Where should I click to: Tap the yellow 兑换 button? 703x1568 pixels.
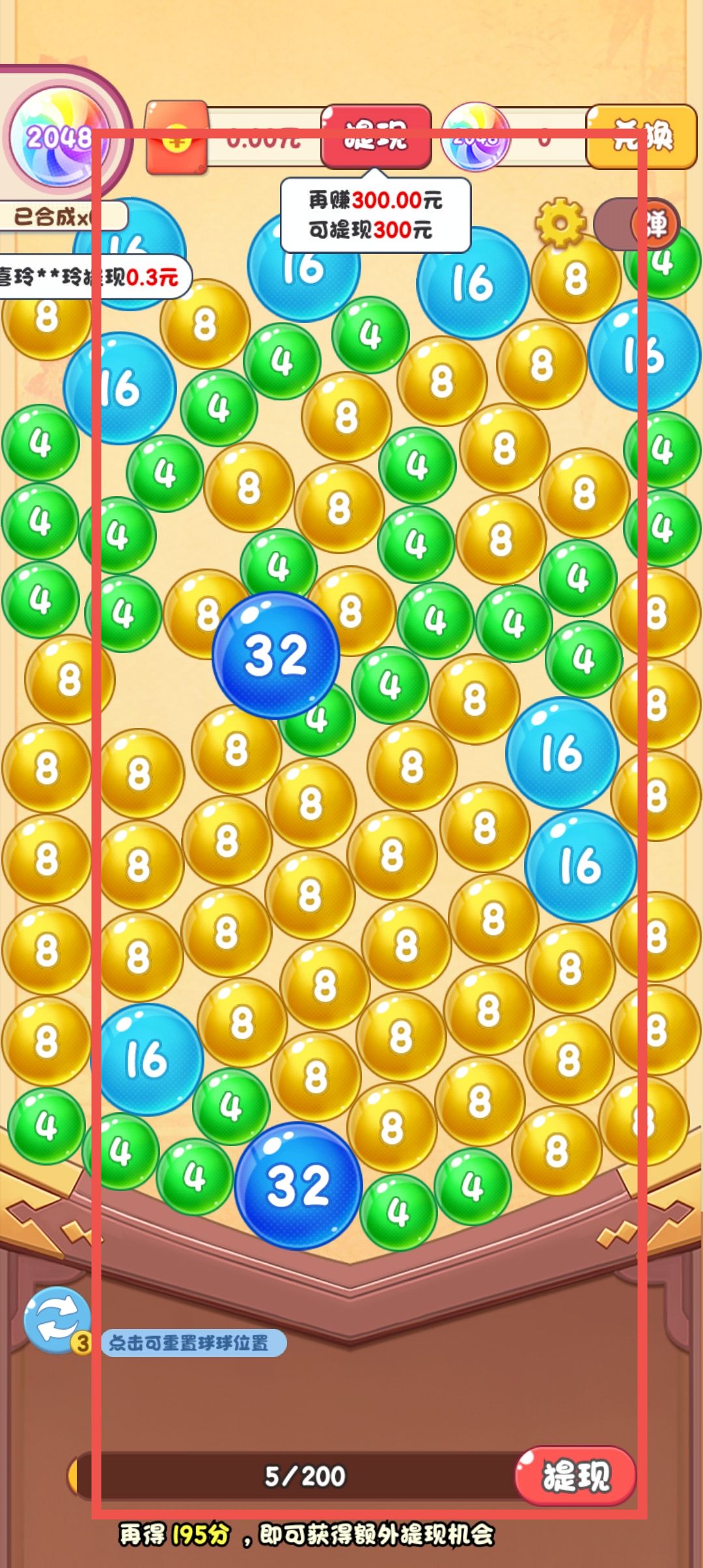coord(641,136)
